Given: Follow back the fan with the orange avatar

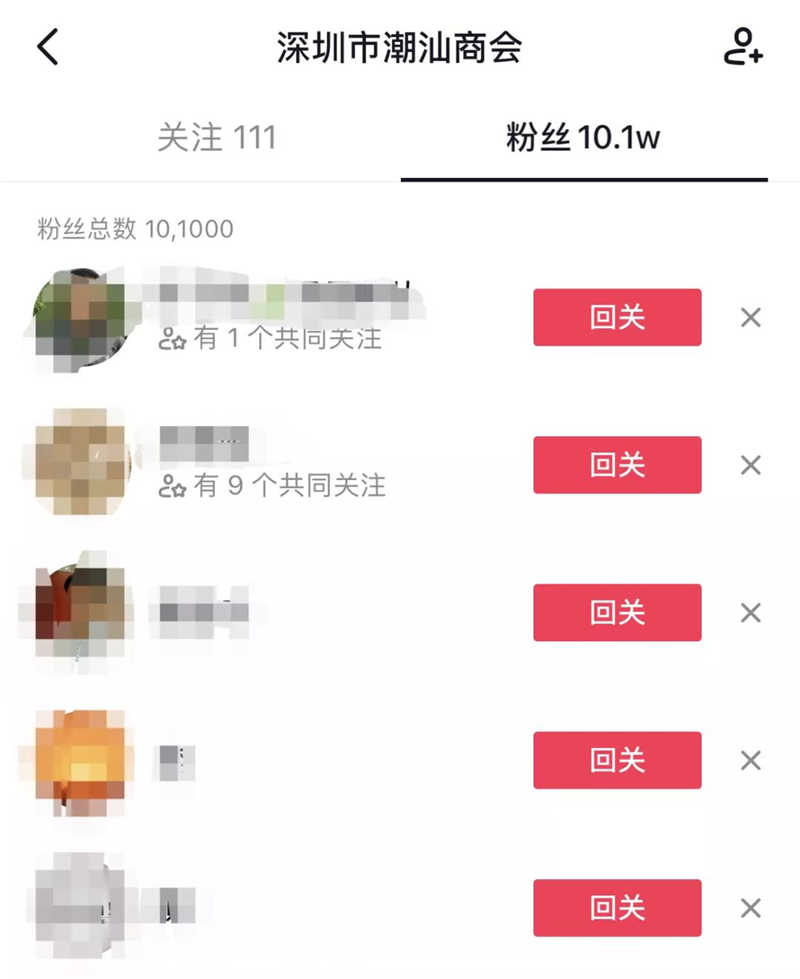Looking at the screenshot, I should point(617,760).
